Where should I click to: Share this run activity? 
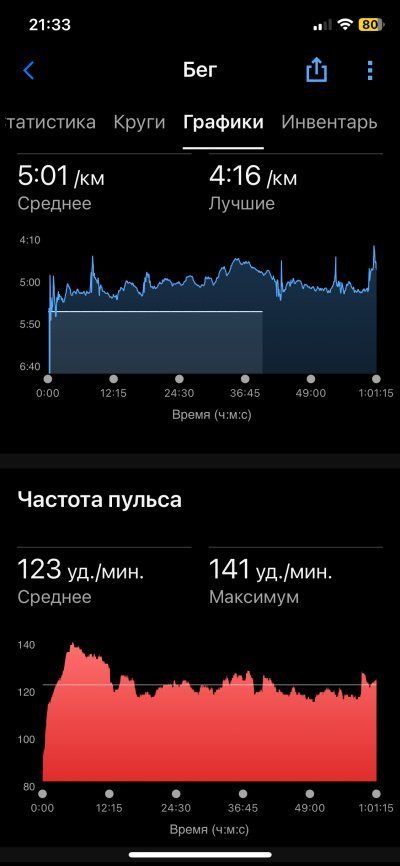[317, 70]
